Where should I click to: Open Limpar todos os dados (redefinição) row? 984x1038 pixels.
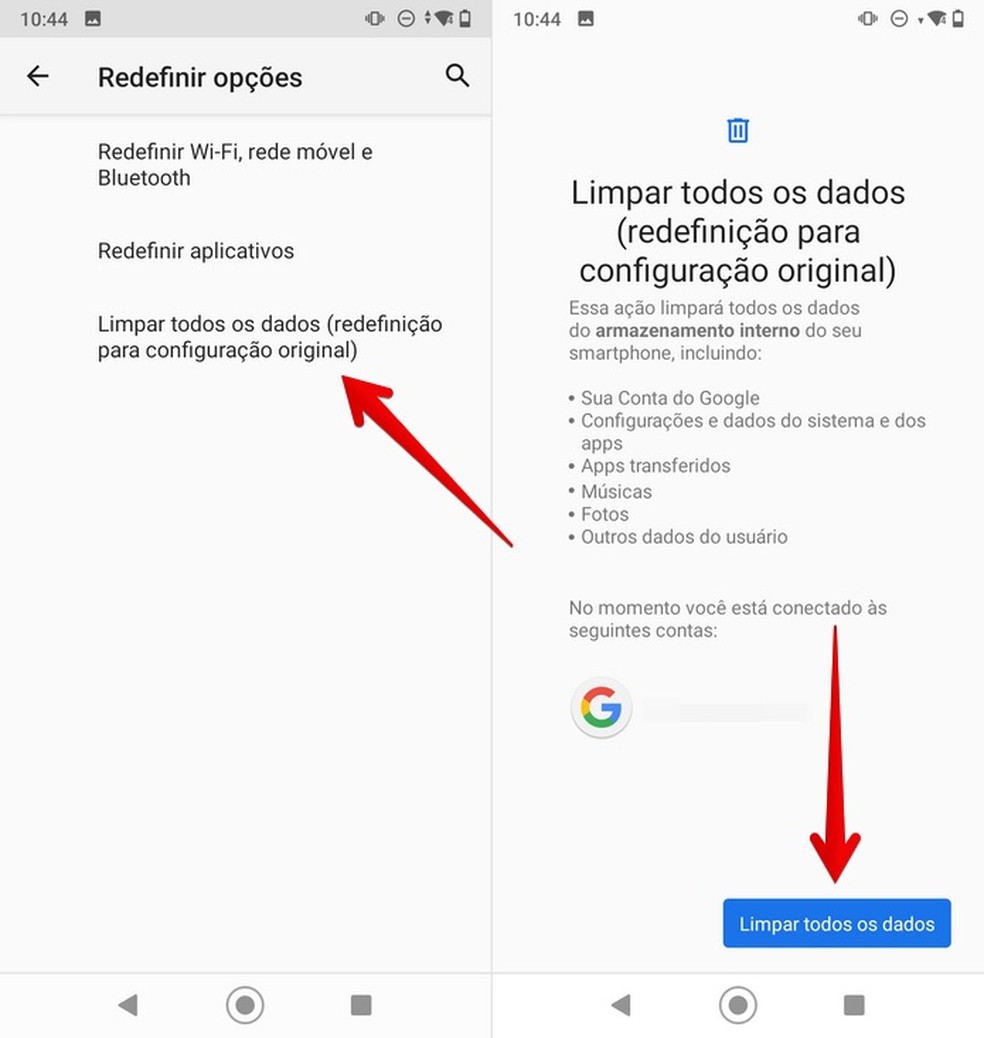[269, 337]
